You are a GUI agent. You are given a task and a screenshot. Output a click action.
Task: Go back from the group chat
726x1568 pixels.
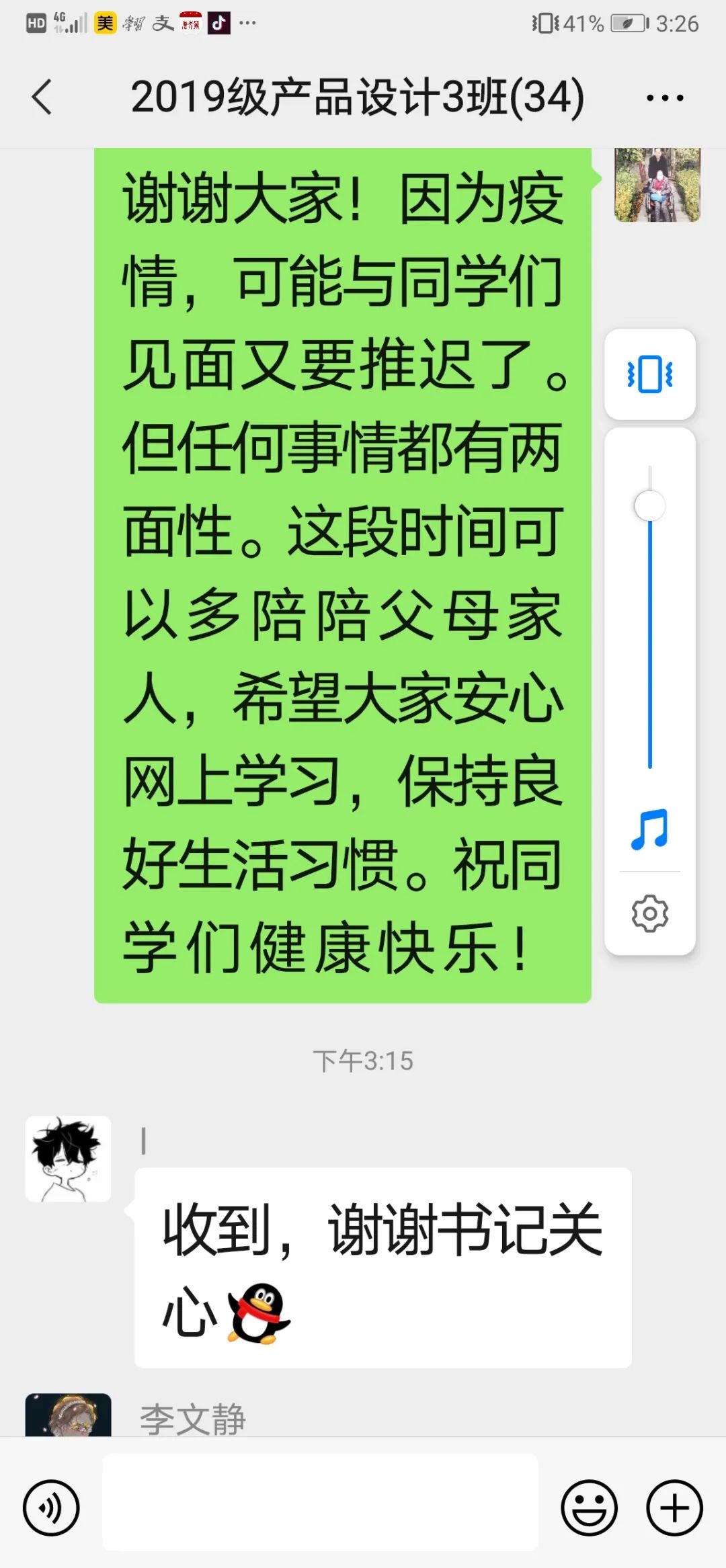coord(42,97)
